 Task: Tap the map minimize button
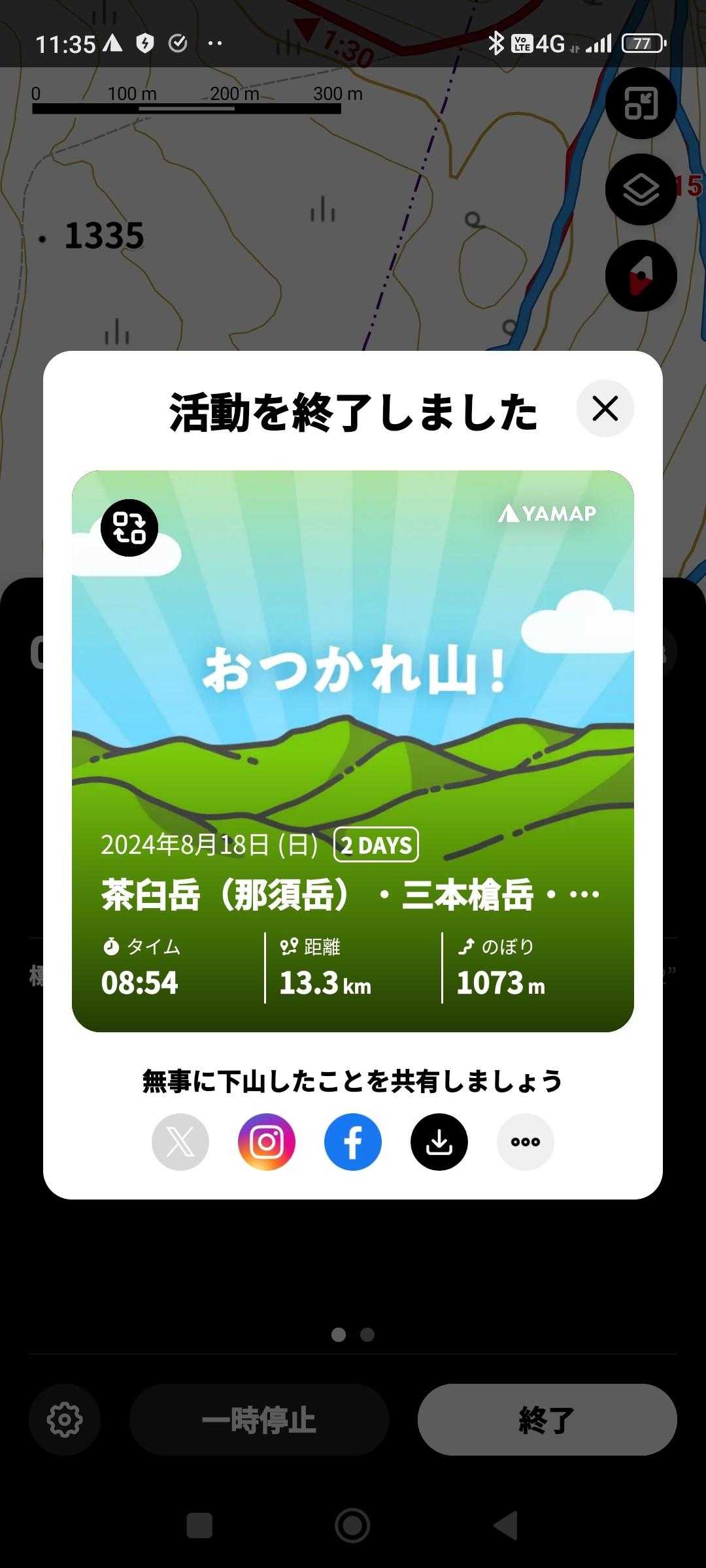[x=641, y=103]
